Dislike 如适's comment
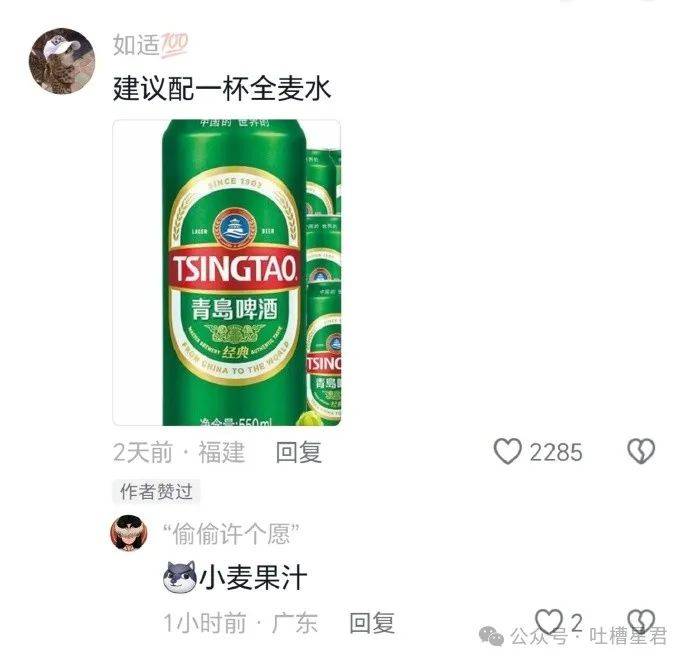690x664 pixels. tap(640, 452)
